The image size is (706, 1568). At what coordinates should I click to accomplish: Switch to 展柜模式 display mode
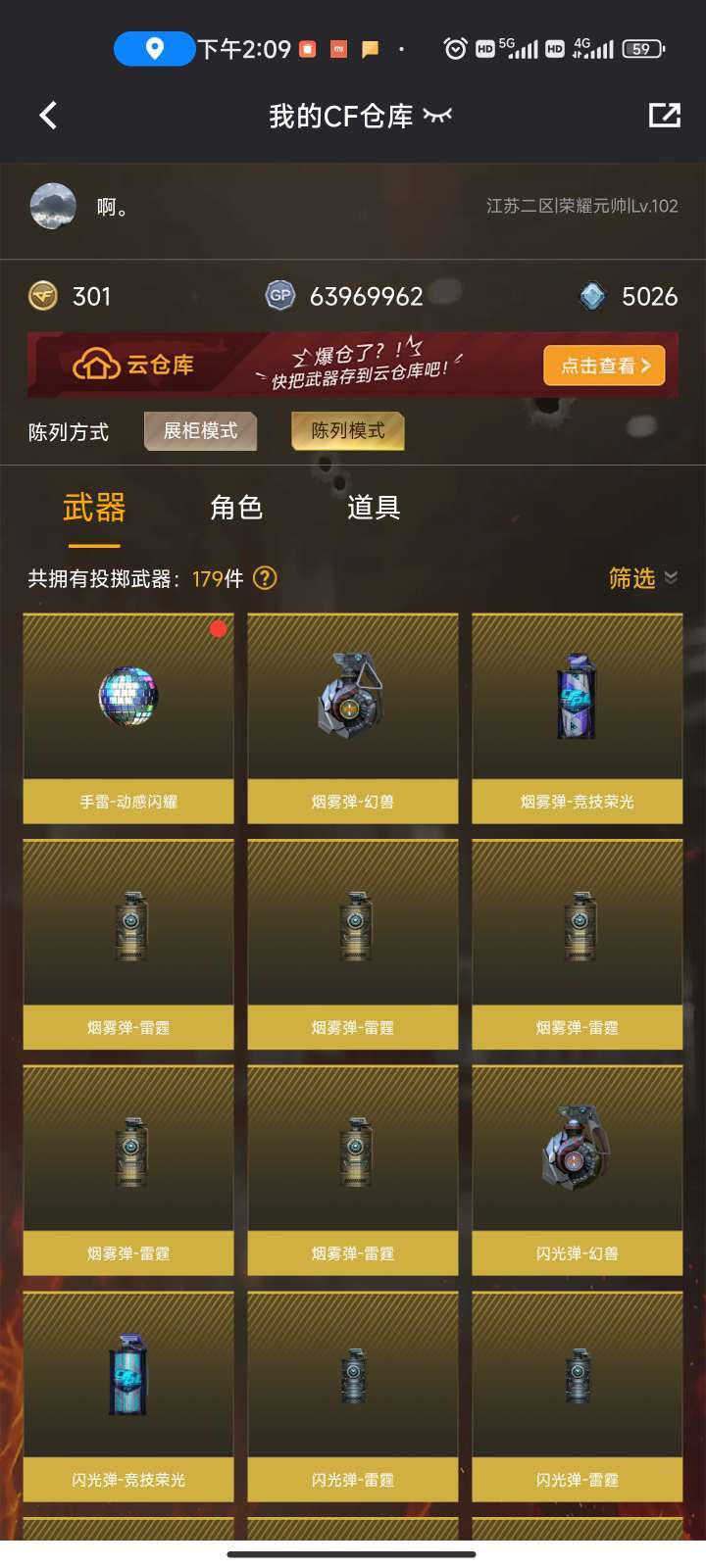200,431
